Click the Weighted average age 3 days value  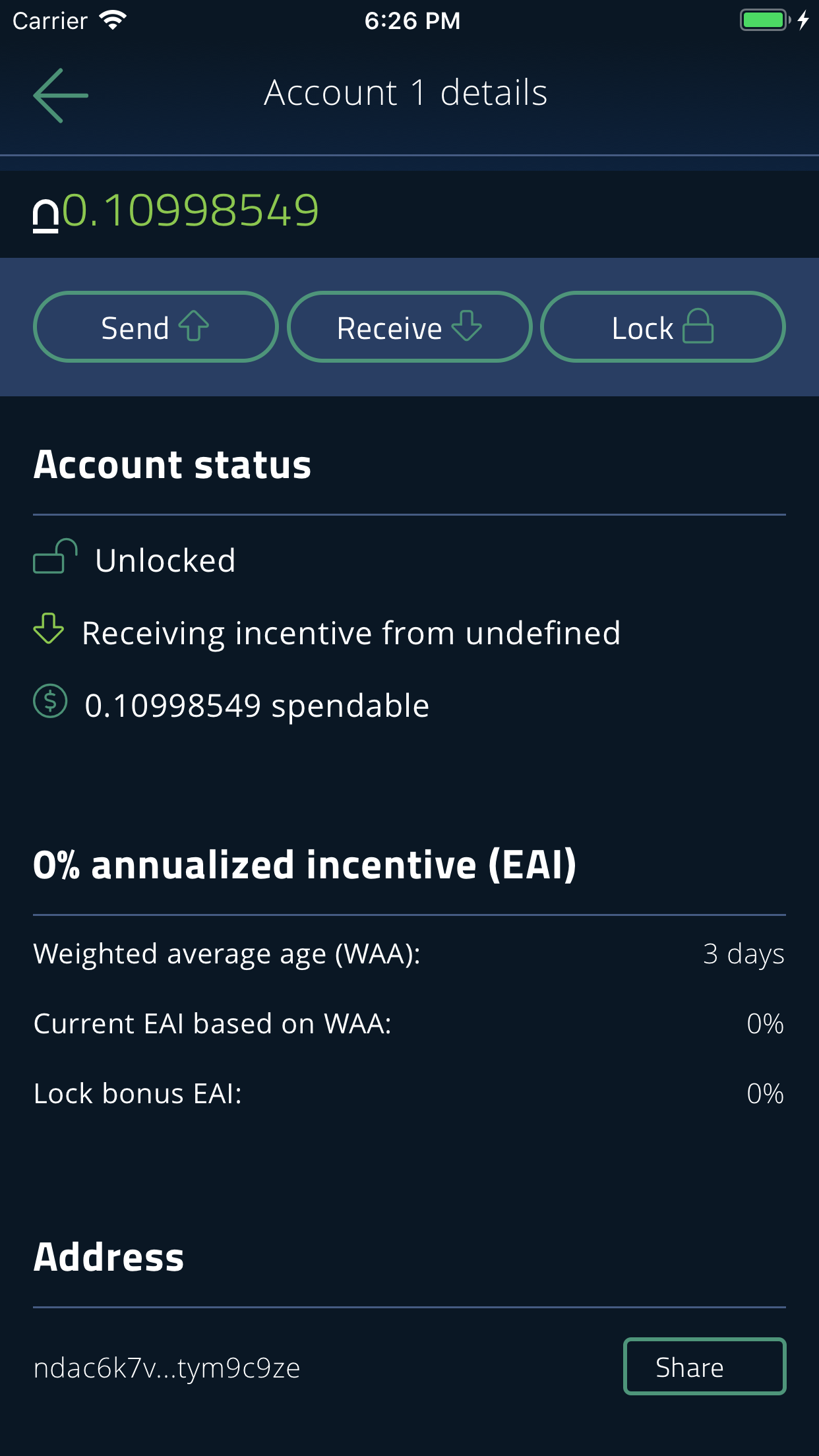[743, 954]
